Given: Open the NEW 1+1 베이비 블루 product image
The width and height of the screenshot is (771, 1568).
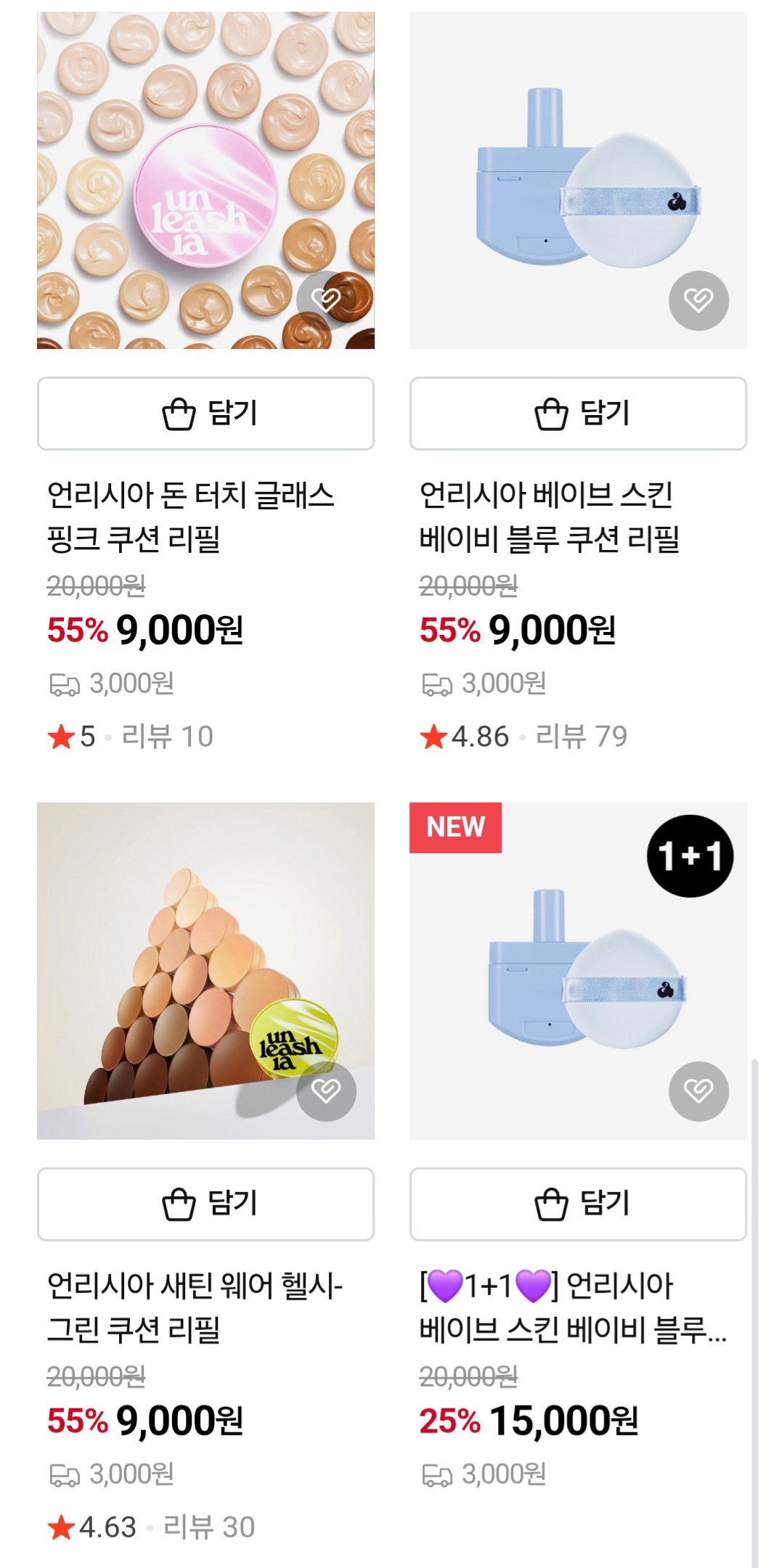Looking at the screenshot, I should click(x=578, y=971).
